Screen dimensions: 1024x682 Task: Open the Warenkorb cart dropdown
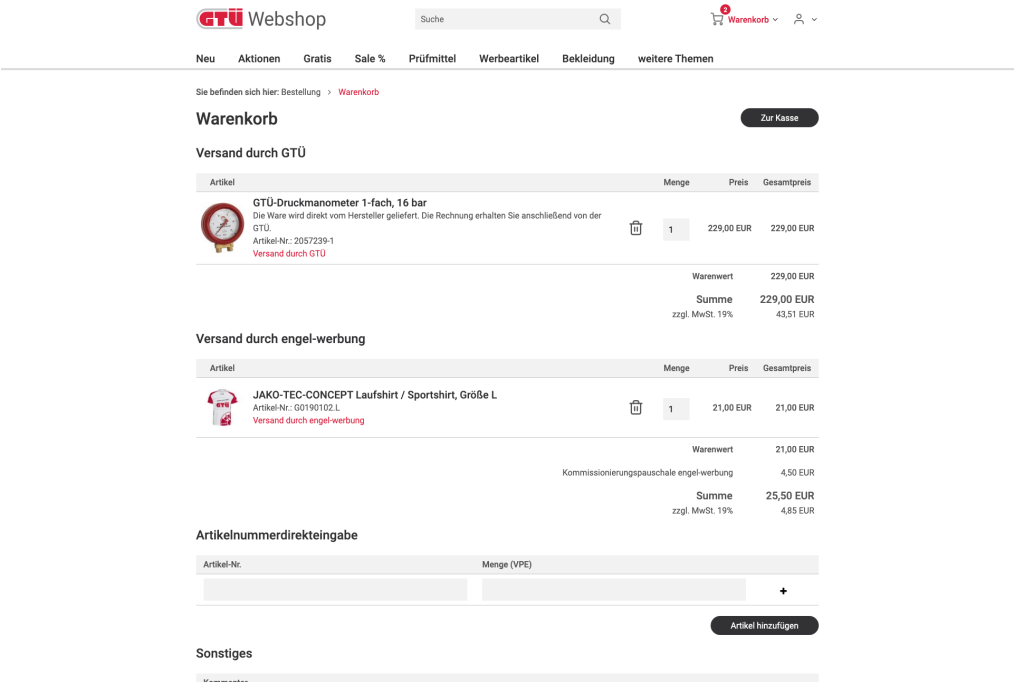click(745, 19)
